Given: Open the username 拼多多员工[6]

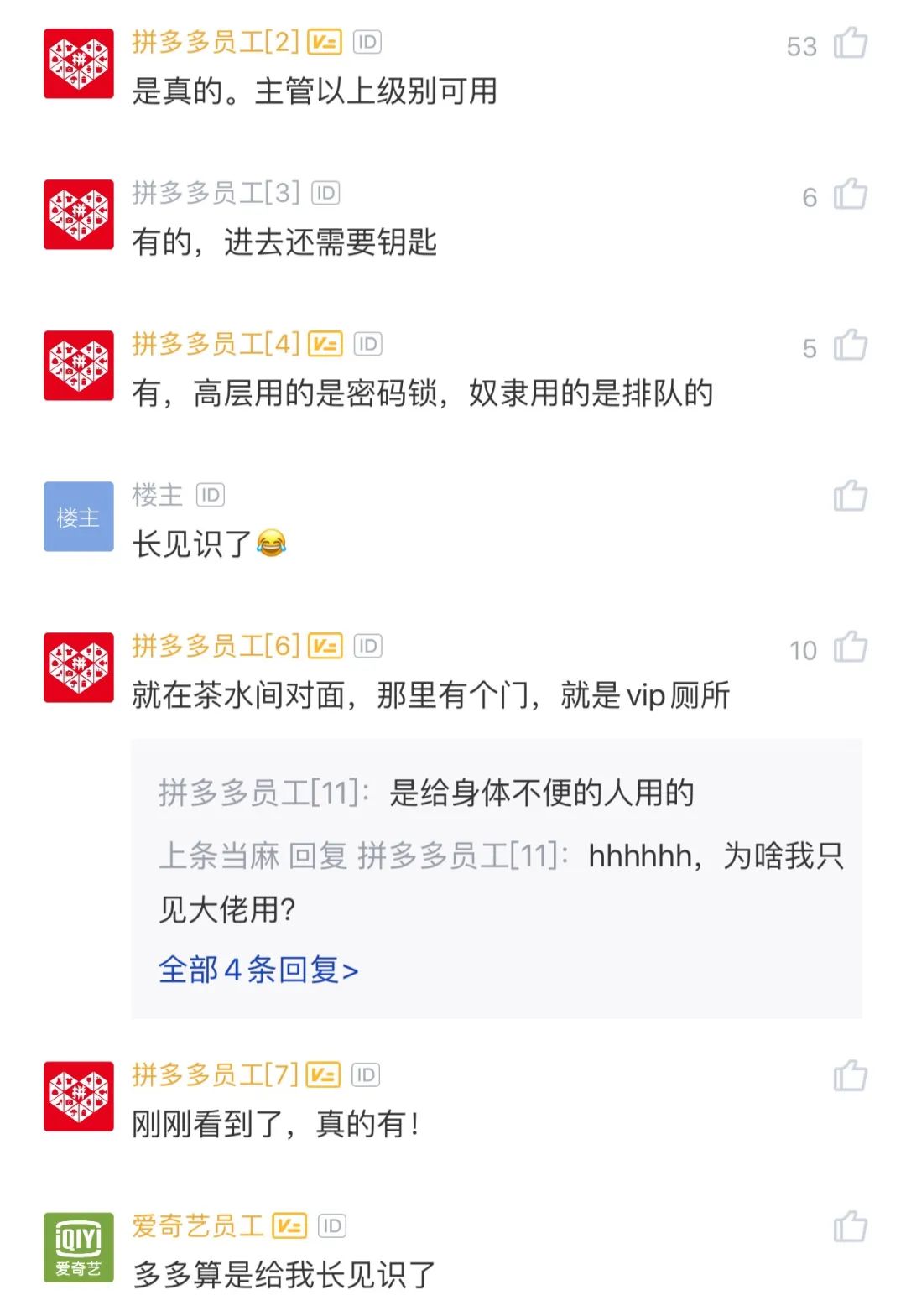Looking at the screenshot, I should pyautogui.click(x=216, y=646).
